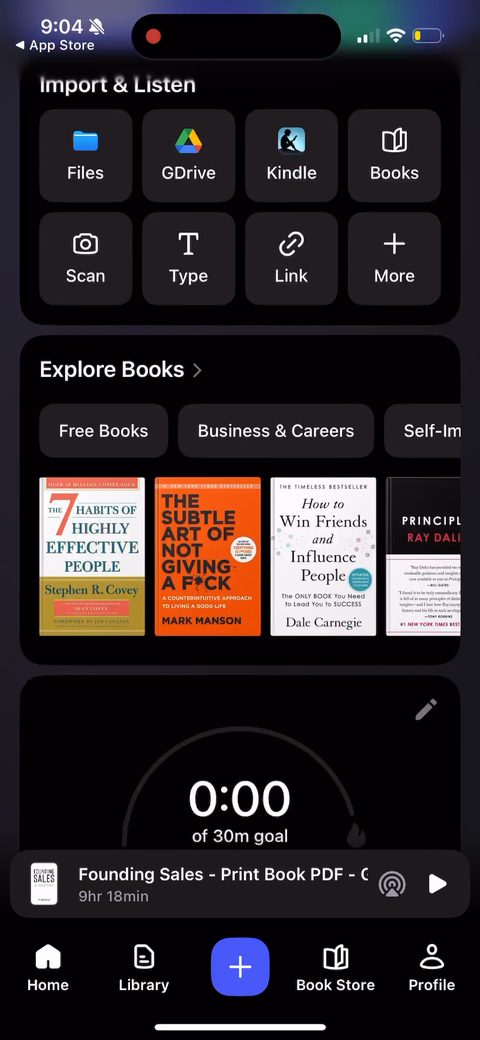Tap the blue plus add button
This screenshot has height=1040, width=480.
coord(240,967)
